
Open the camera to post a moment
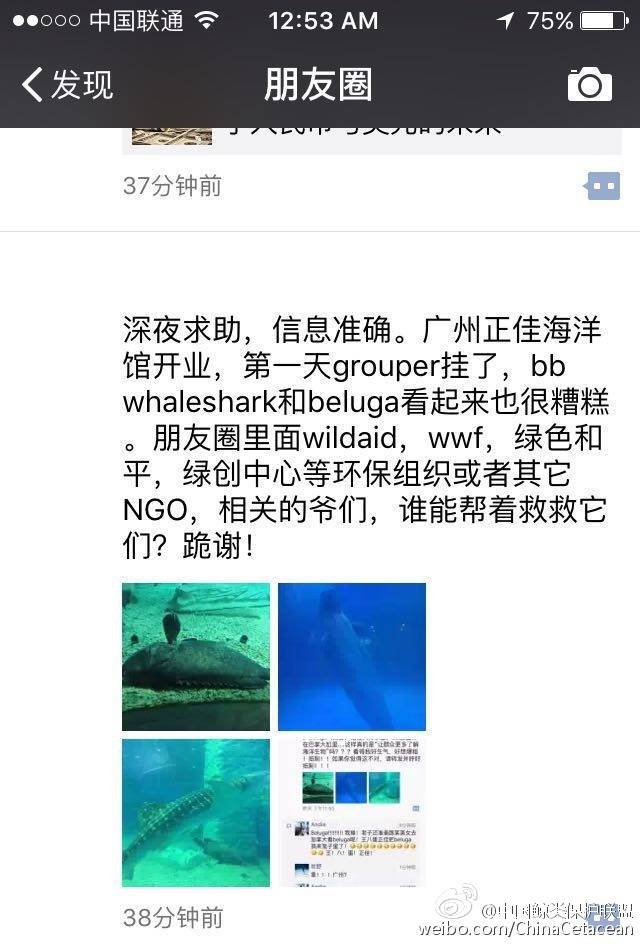pyautogui.click(x=589, y=85)
